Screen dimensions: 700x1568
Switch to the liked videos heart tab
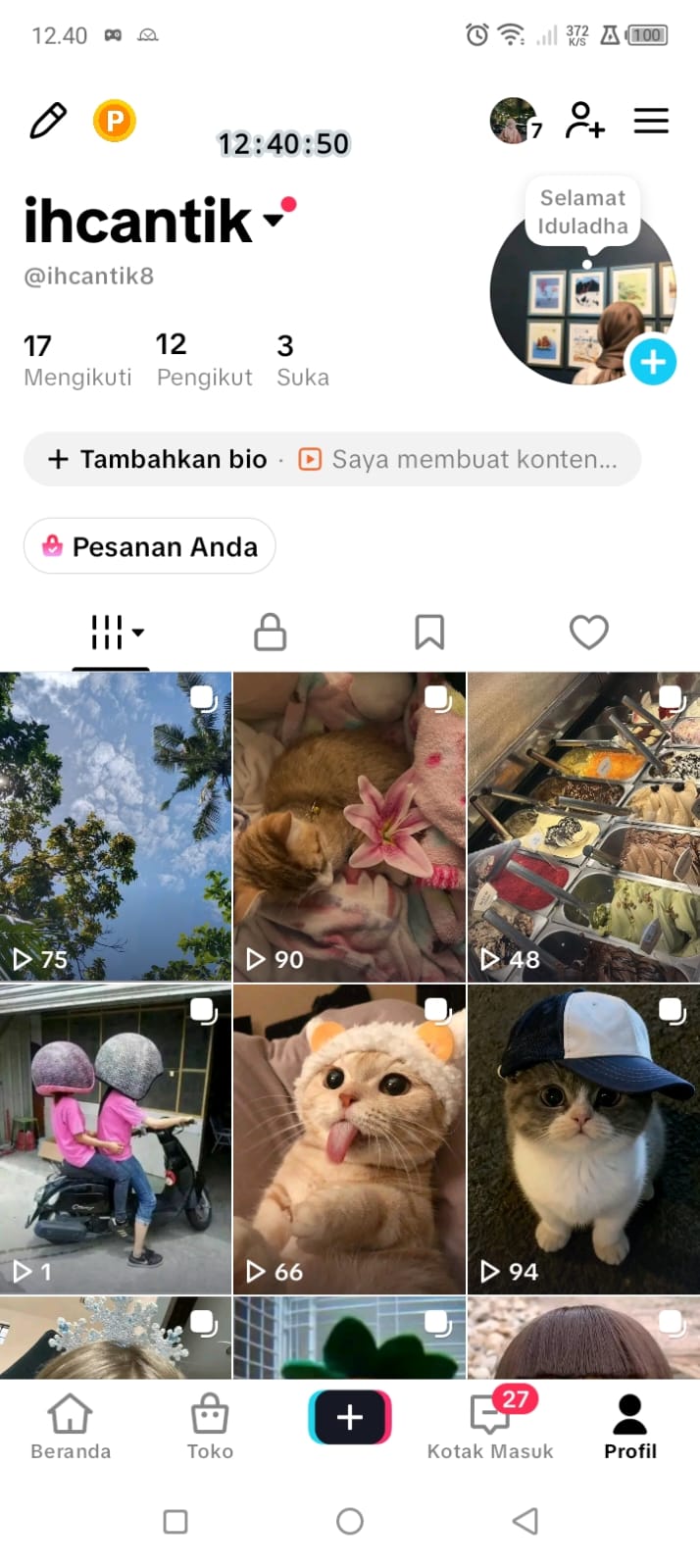pyautogui.click(x=589, y=632)
